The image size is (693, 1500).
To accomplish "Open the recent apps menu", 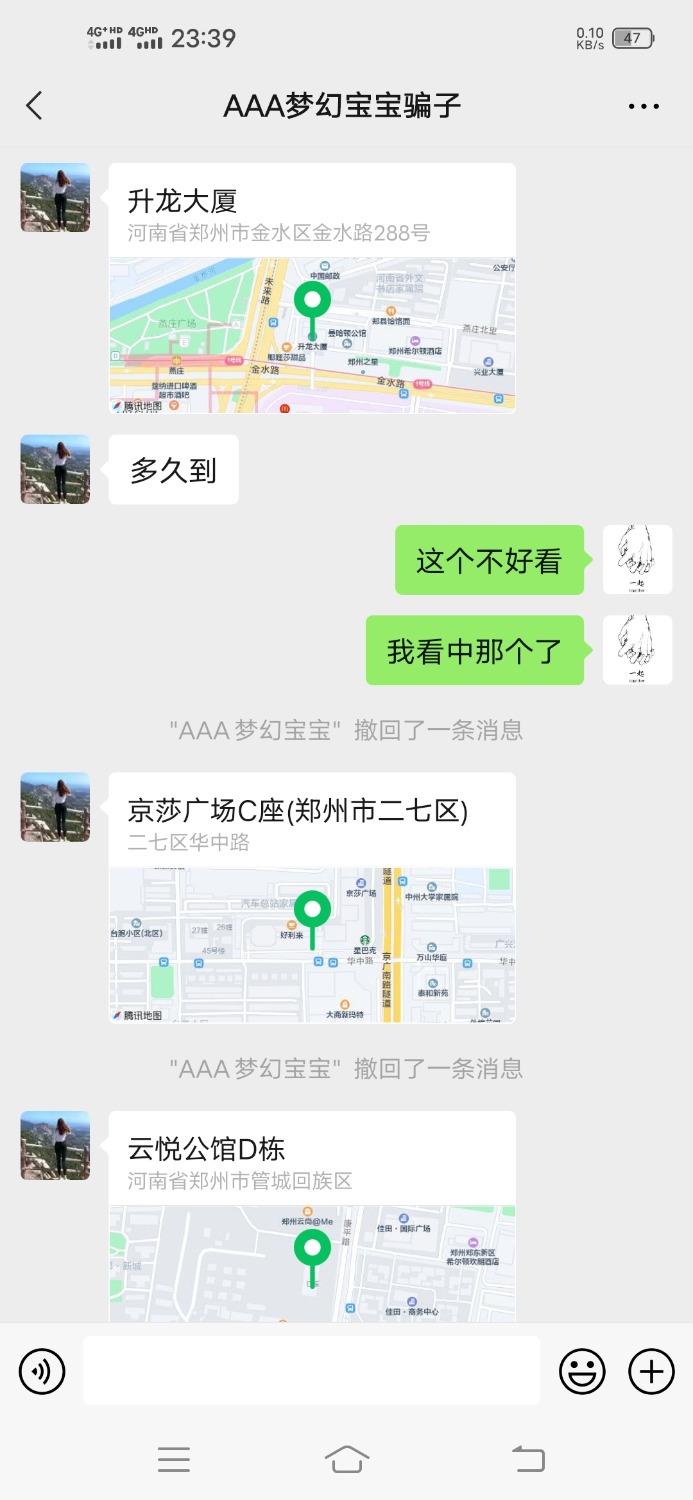I will click(x=174, y=1460).
